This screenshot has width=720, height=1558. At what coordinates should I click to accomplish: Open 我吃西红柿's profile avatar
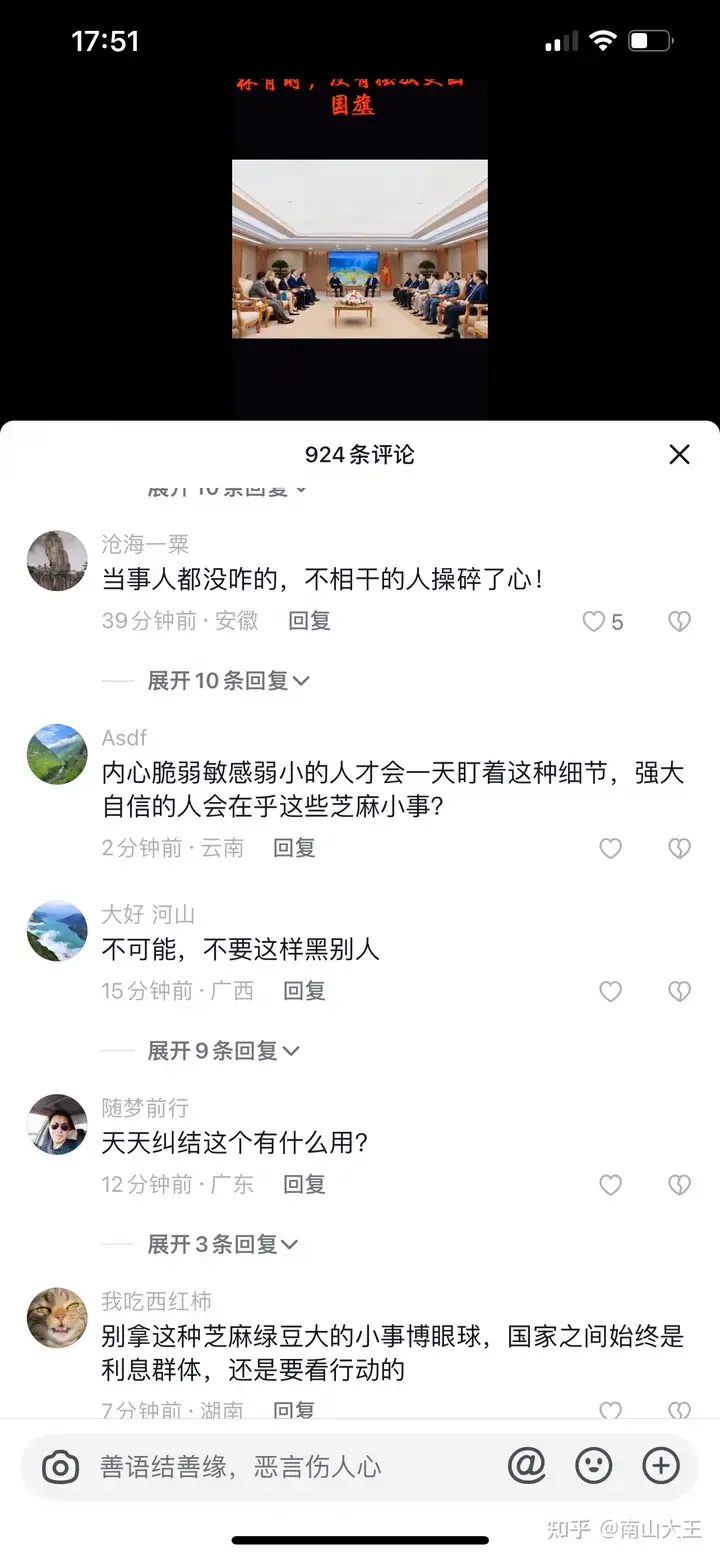[x=57, y=1317]
